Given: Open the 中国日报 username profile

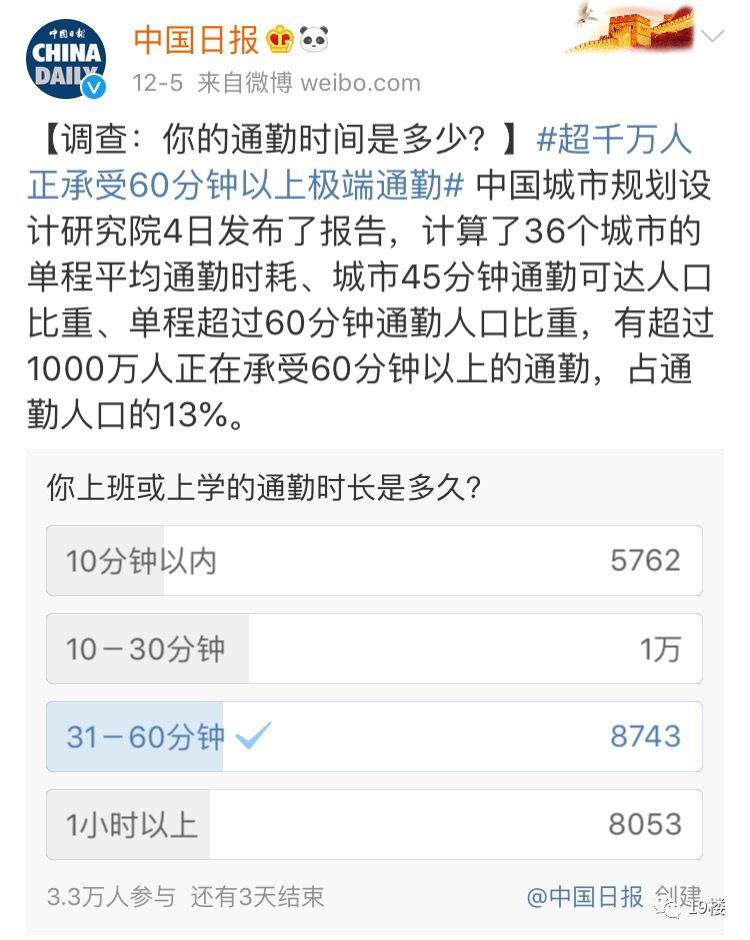Looking at the screenshot, I should click(196, 40).
